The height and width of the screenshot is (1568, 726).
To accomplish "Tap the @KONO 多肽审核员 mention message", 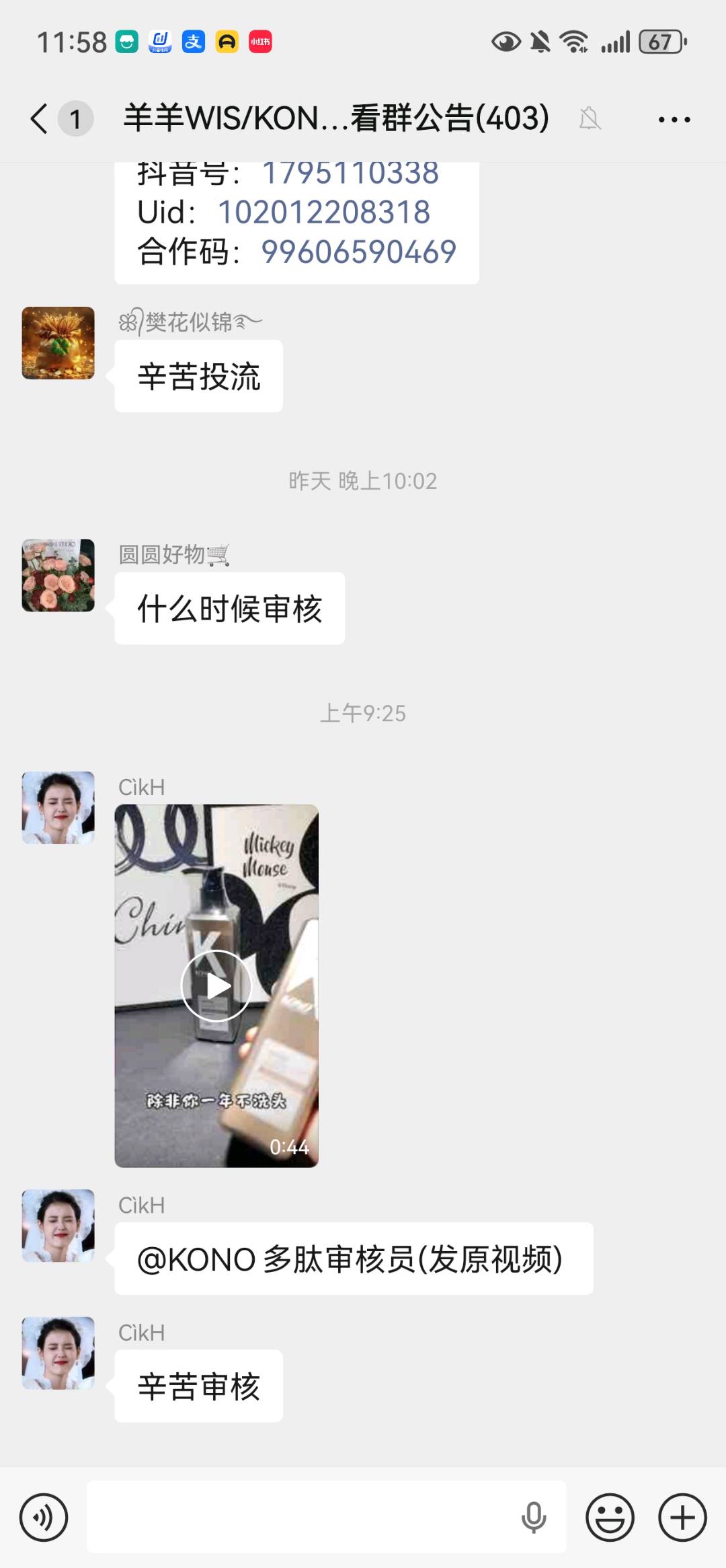I will pos(354,1259).
